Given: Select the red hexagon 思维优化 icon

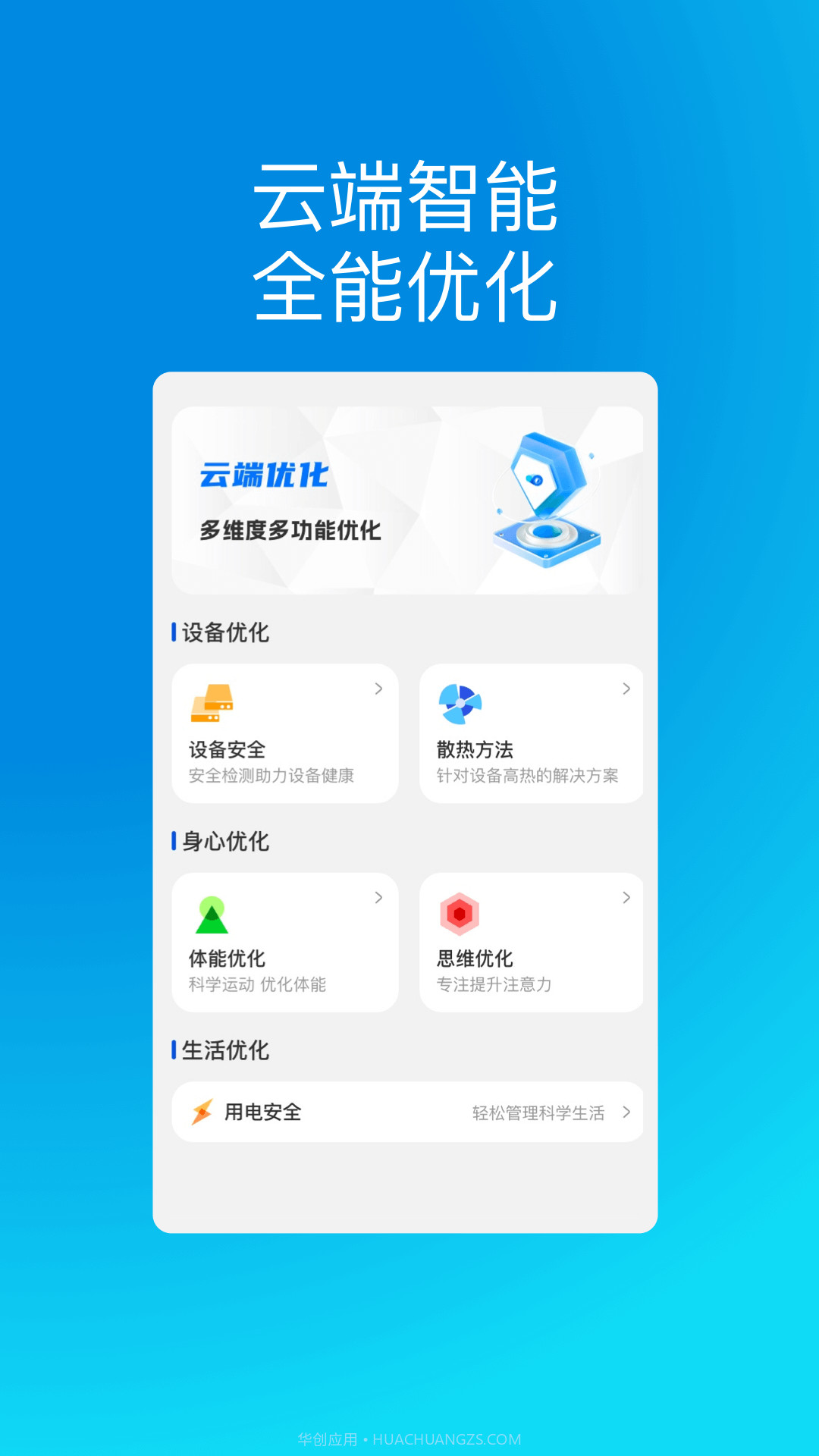Looking at the screenshot, I should (461, 915).
